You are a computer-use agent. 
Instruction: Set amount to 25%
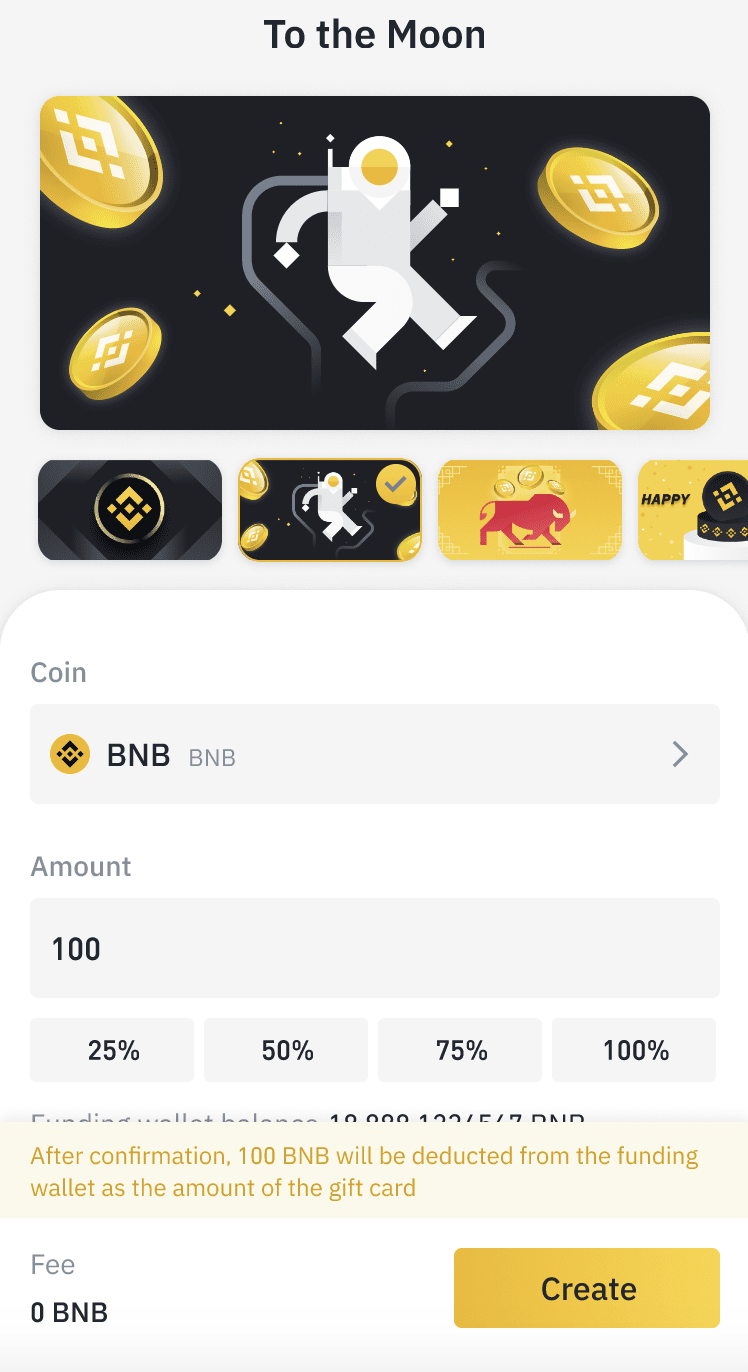[113, 1050]
